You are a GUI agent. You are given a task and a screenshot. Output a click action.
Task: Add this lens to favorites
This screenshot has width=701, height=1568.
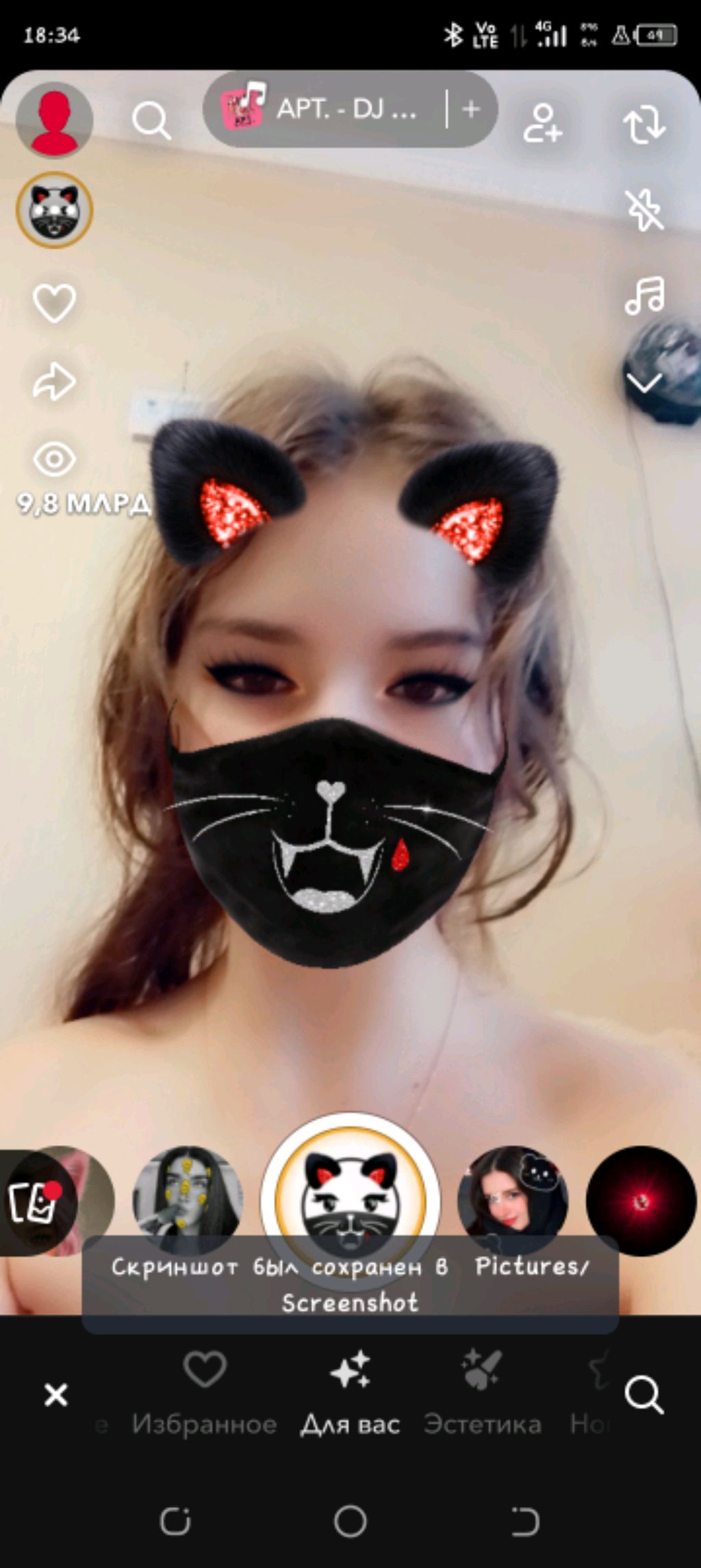pos(54,302)
